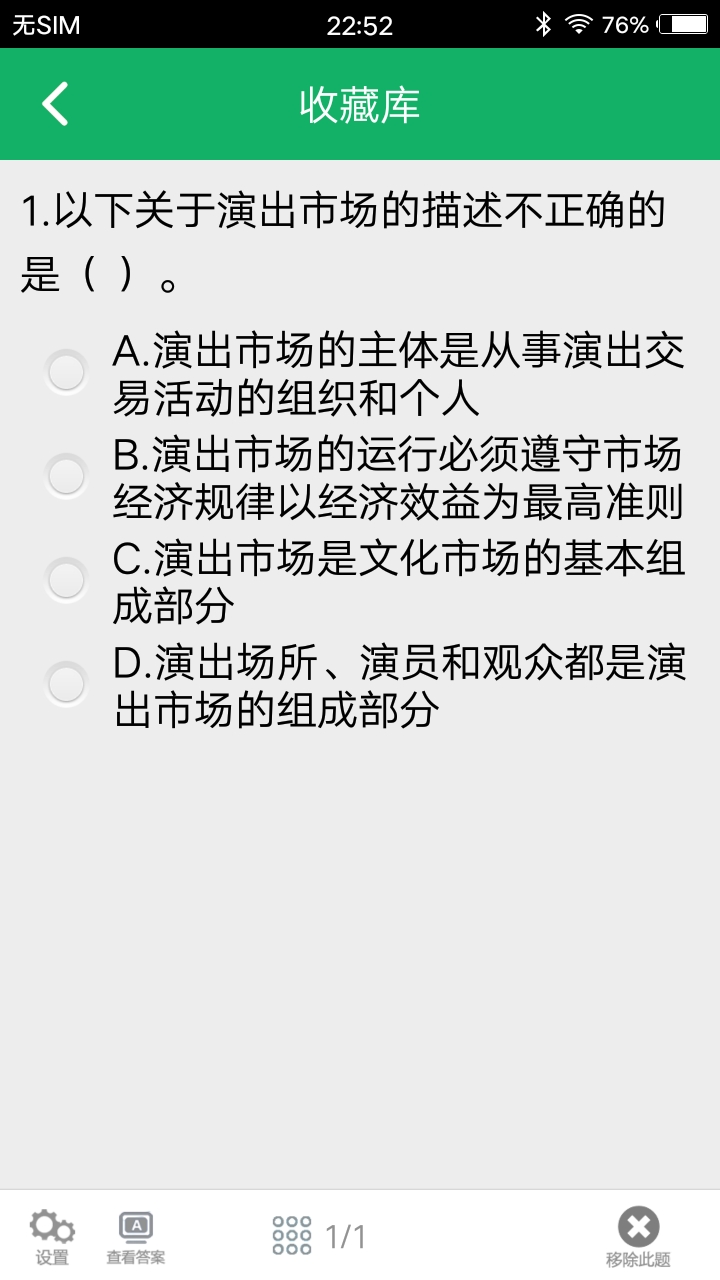This screenshot has width=720, height=1280.
Task: Click the 查看答案 answer icon
Action: [138, 1226]
